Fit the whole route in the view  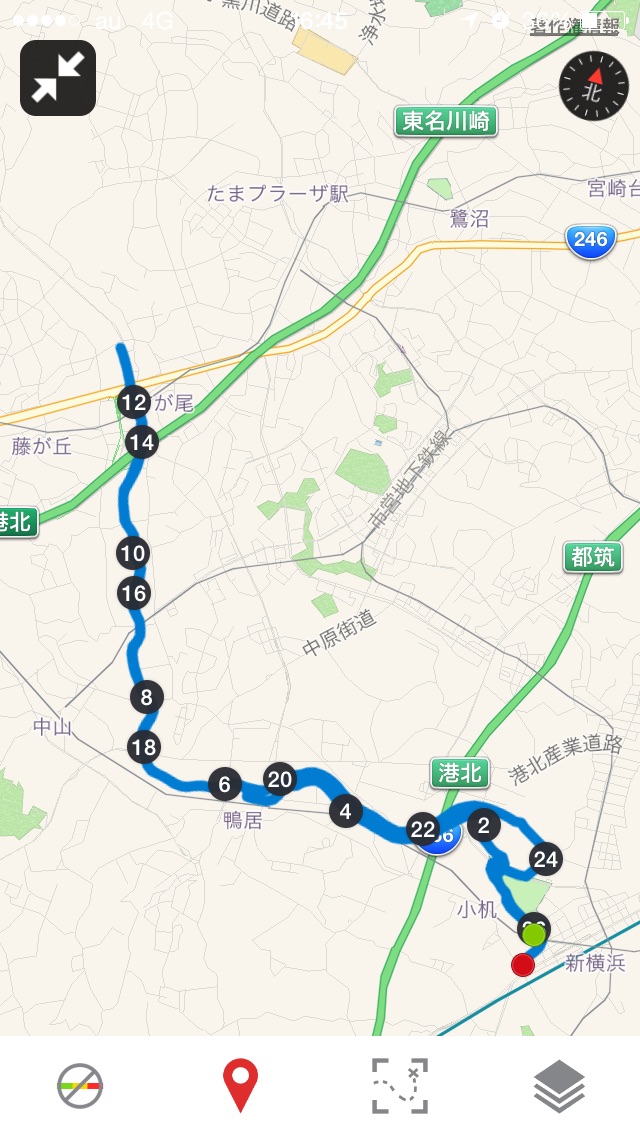click(x=400, y=1086)
